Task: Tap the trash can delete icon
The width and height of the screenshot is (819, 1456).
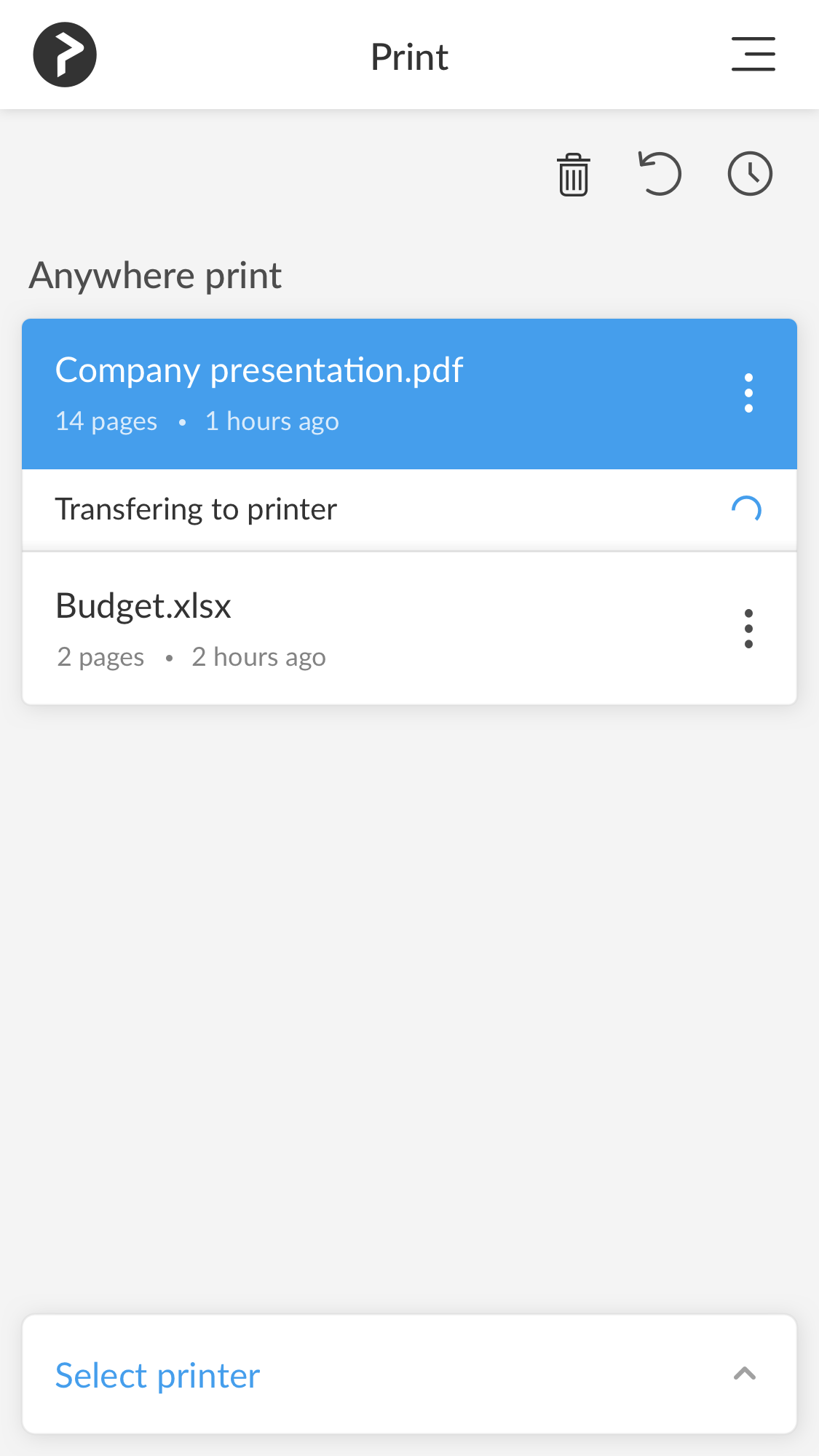Action: coord(574,175)
